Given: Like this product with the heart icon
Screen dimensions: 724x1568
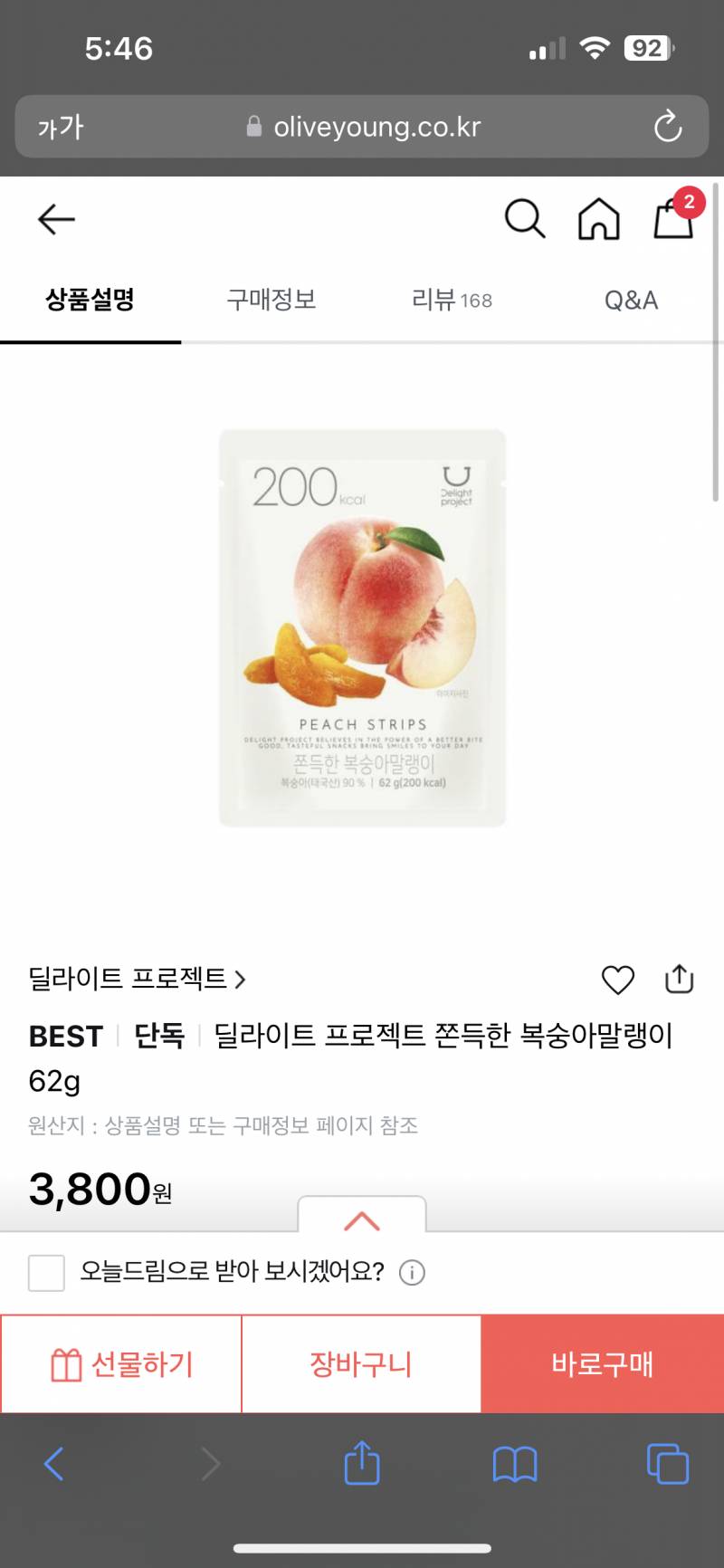Looking at the screenshot, I should tap(618, 980).
